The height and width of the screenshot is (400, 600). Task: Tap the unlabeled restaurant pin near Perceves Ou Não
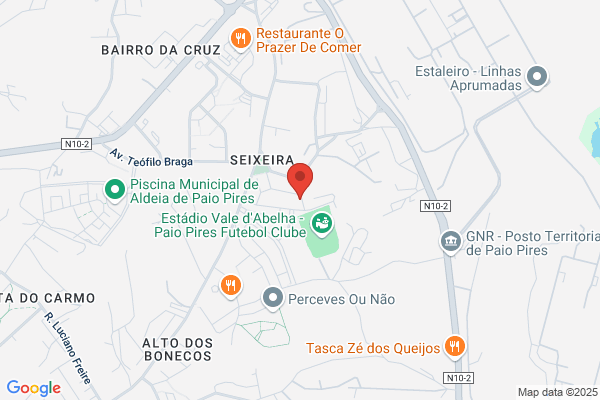[x=231, y=286]
